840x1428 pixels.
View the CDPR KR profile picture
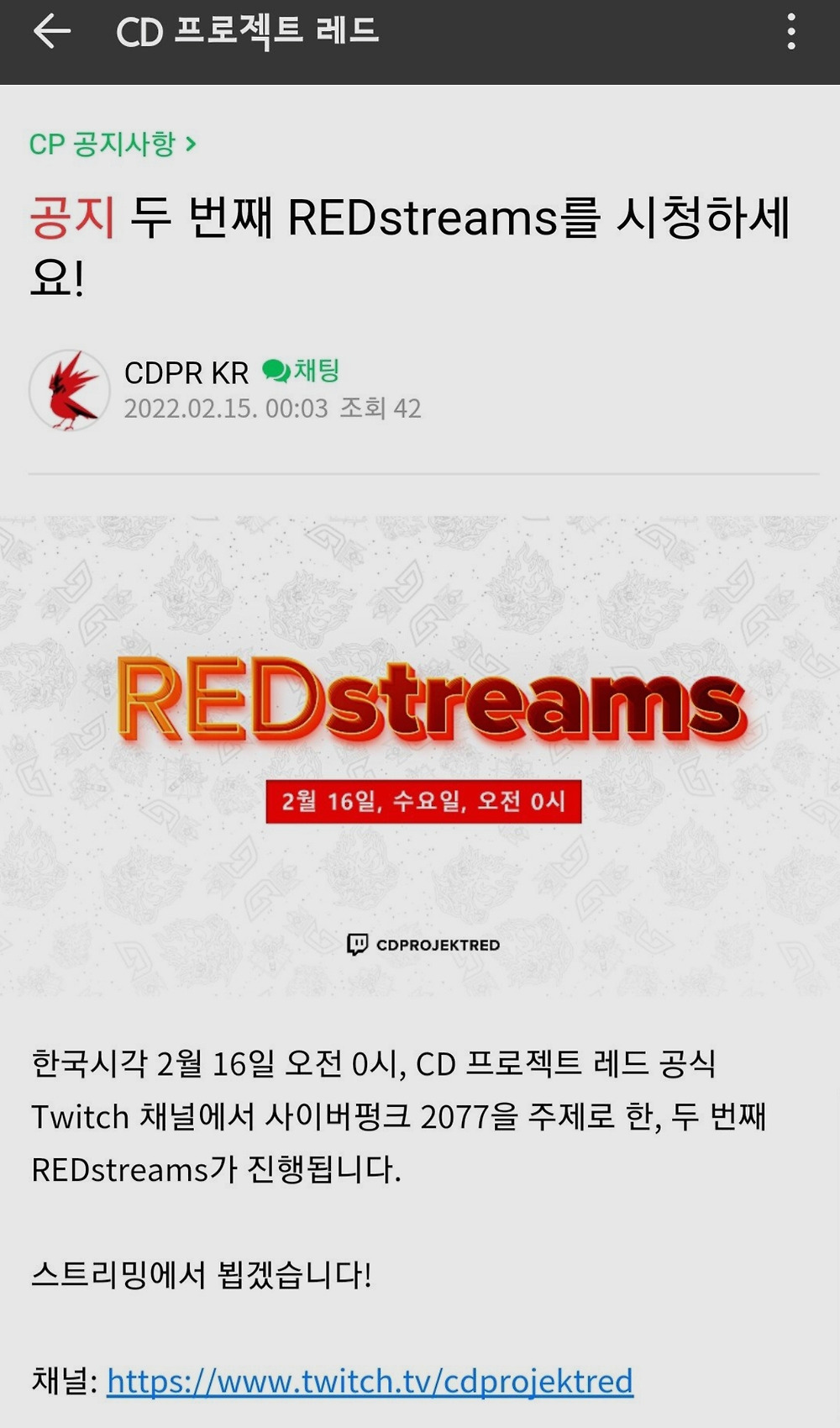(x=70, y=390)
